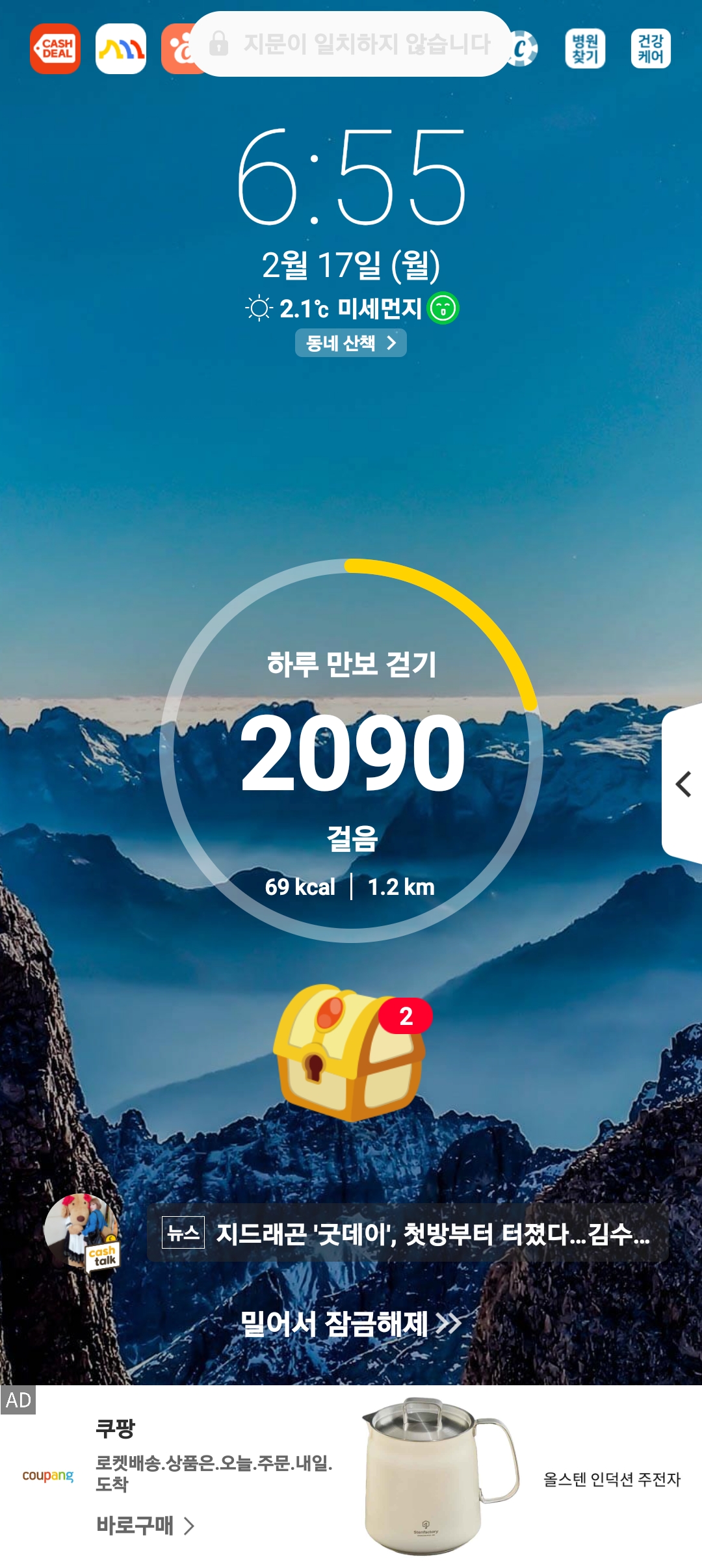The image size is (702, 1568).
Task: Open the yellow-and-blue app icon shortcut
Action: (121, 49)
